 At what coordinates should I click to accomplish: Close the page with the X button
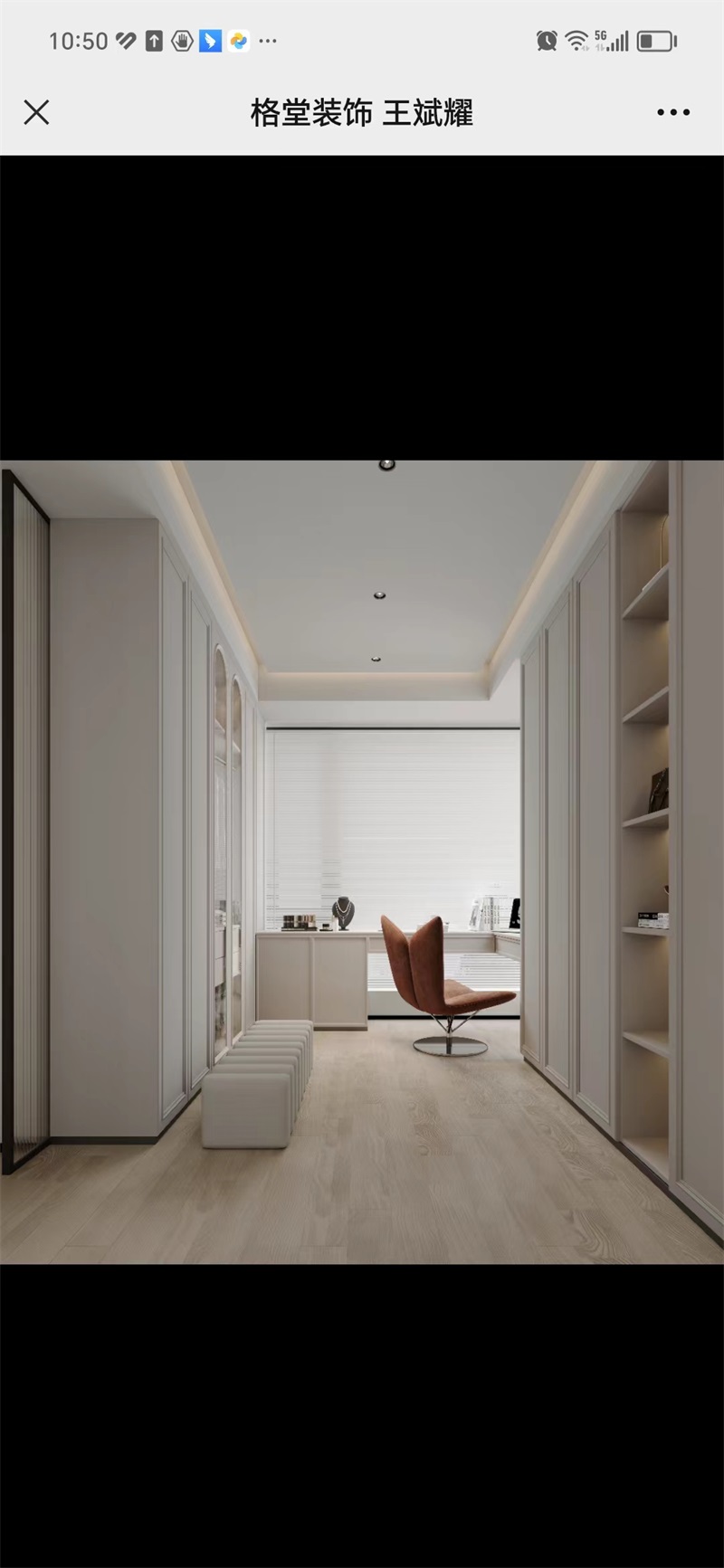point(36,112)
